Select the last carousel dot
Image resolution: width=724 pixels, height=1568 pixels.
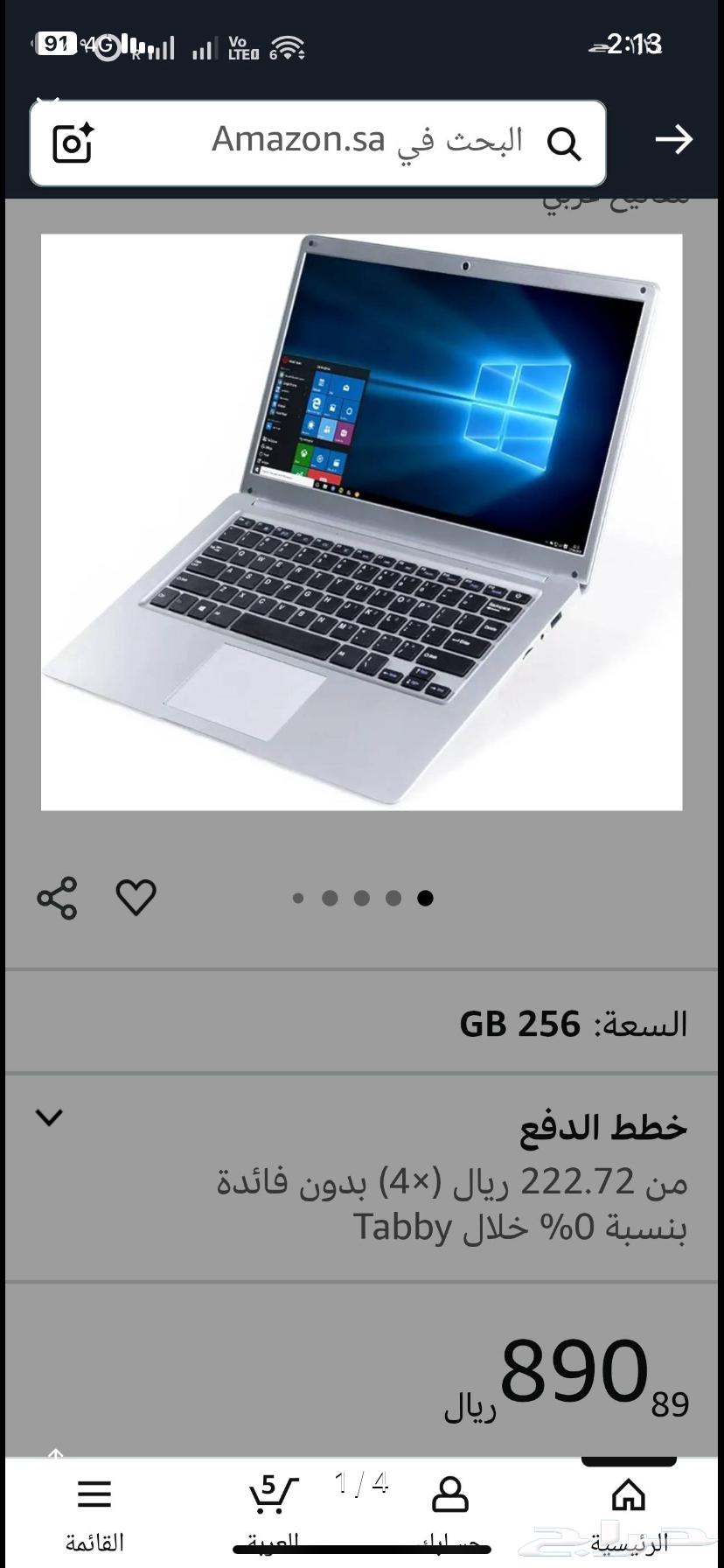click(x=426, y=898)
